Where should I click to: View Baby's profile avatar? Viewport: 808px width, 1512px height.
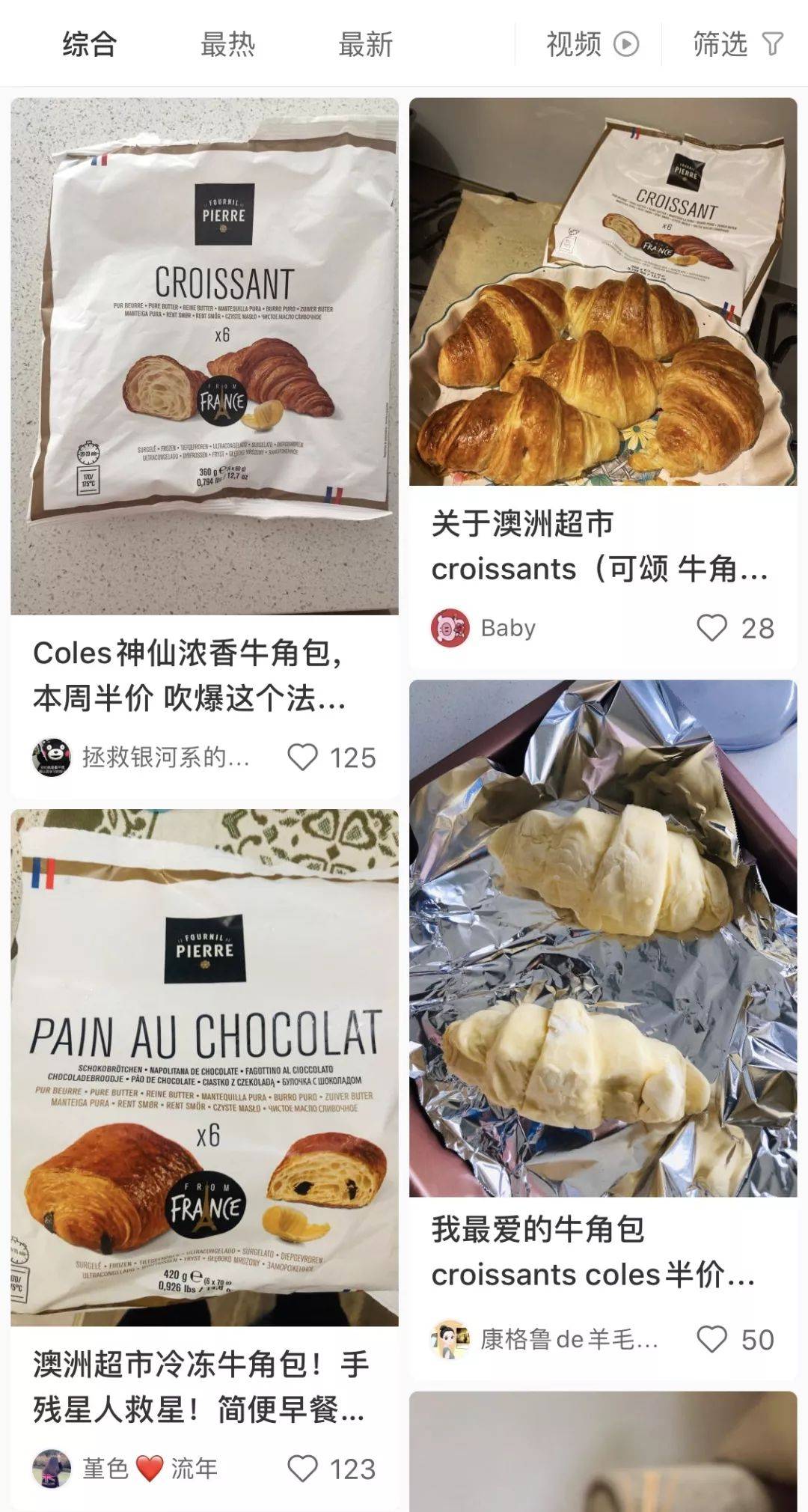(450, 628)
